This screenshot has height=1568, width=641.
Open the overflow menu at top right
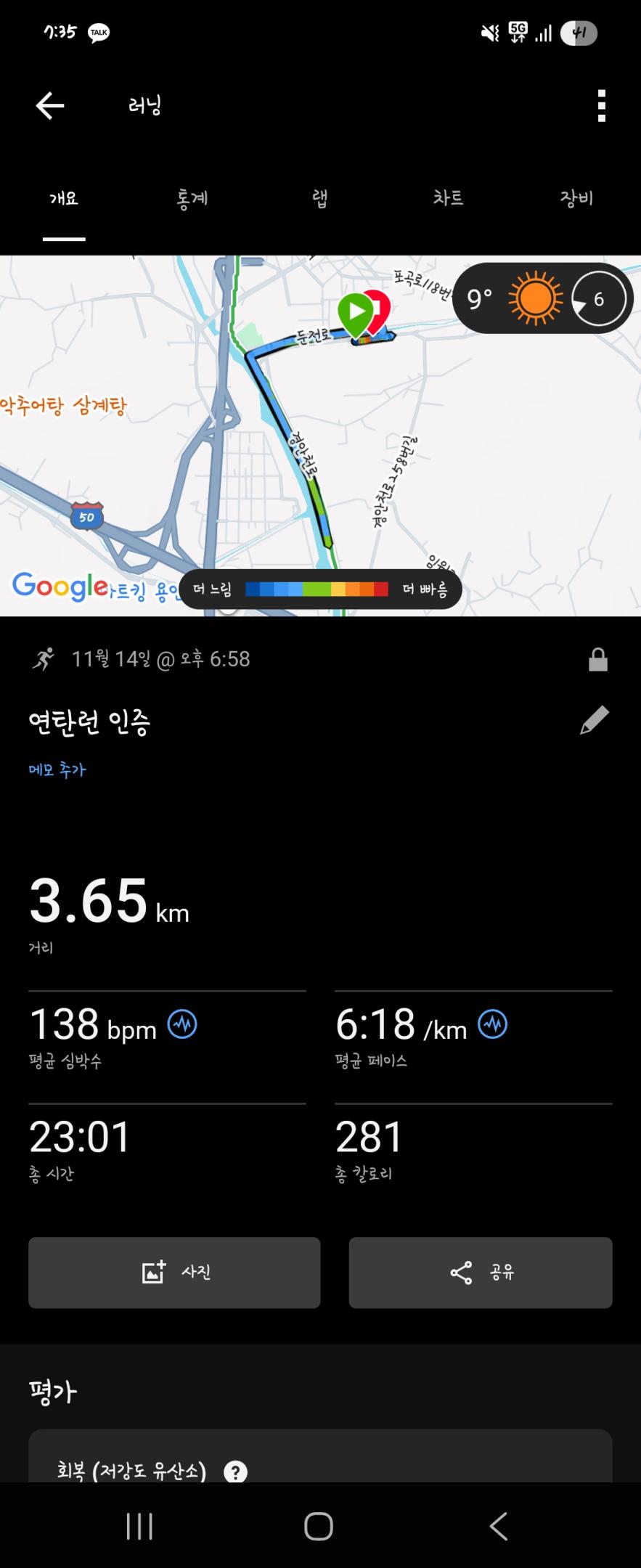(x=600, y=105)
